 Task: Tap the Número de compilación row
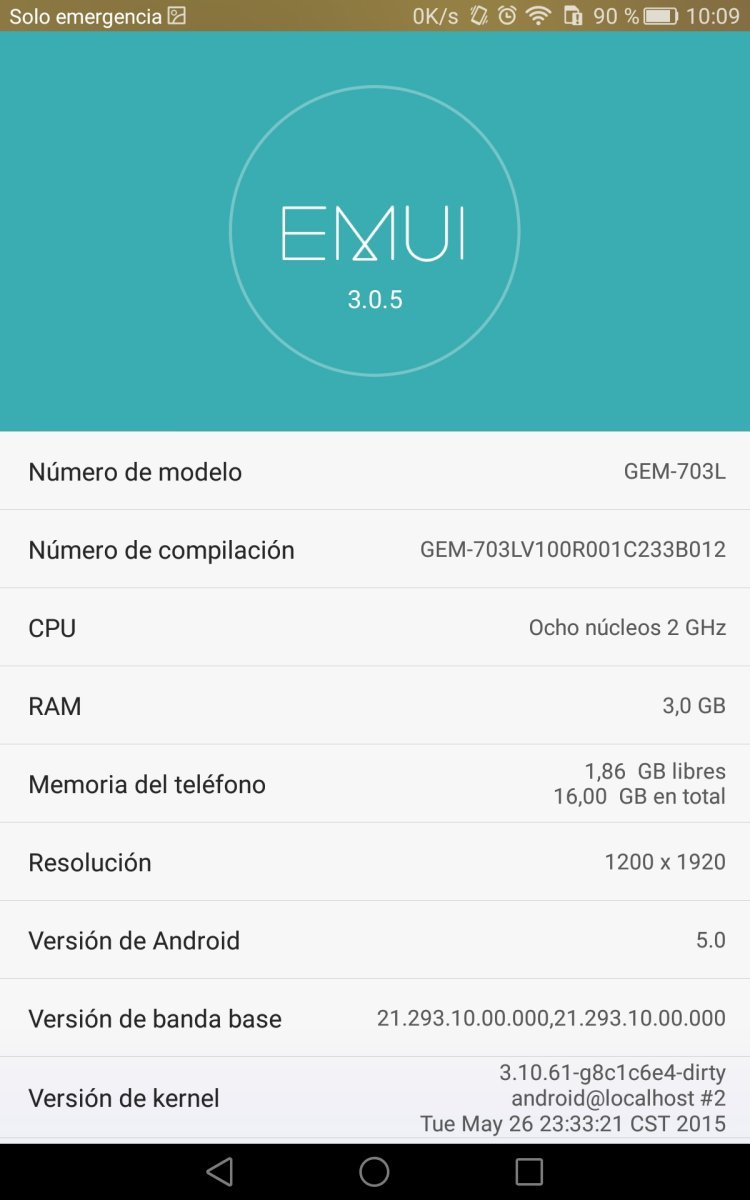click(x=375, y=549)
